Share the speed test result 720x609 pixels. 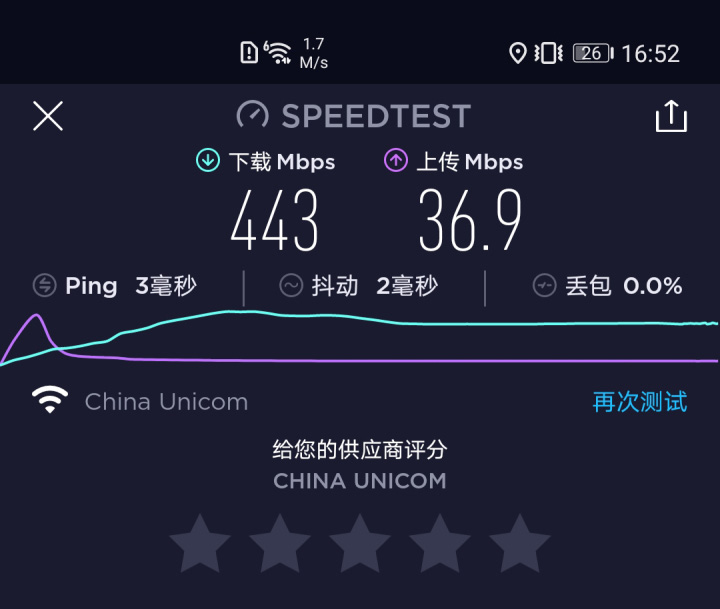pyautogui.click(x=671, y=116)
